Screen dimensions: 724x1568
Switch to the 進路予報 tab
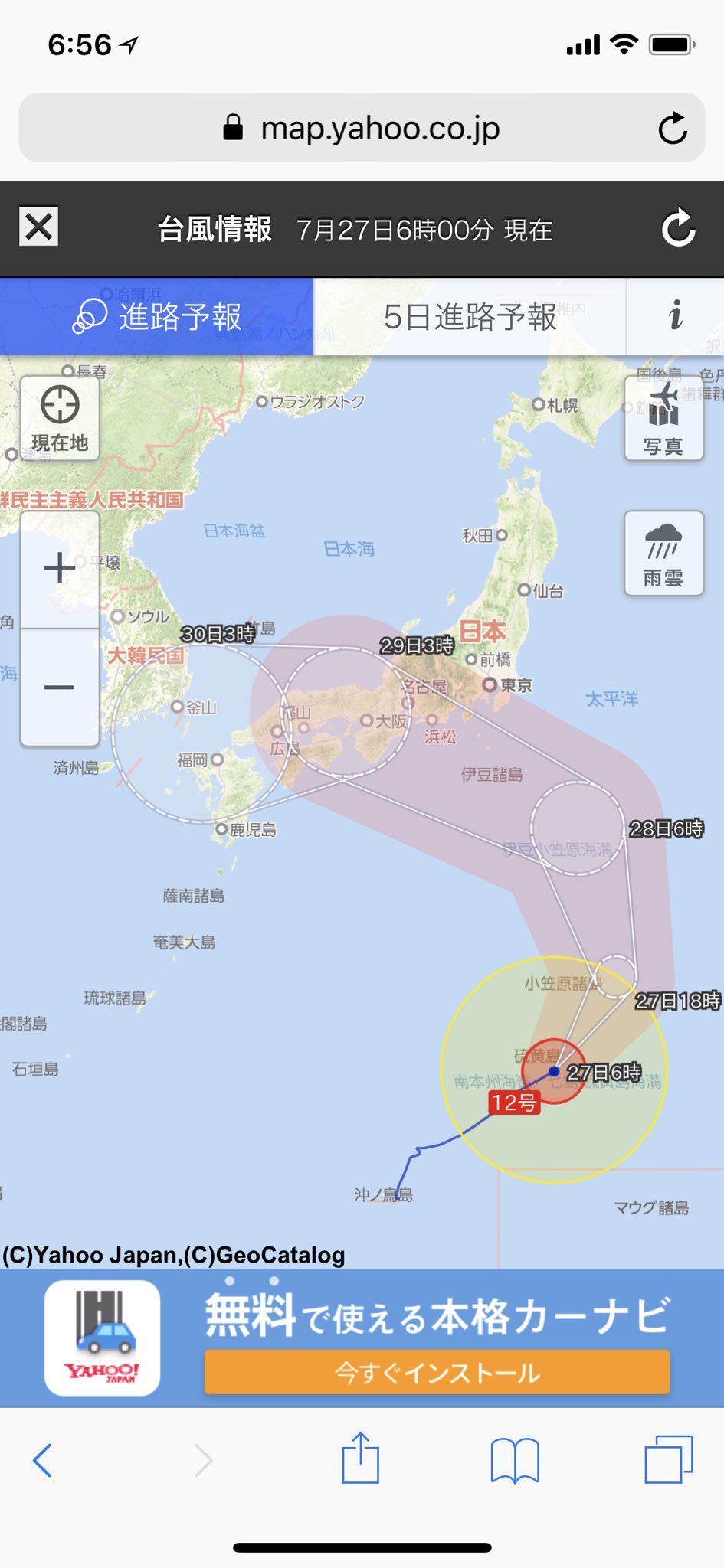pyautogui.click(x=156, y=316)
